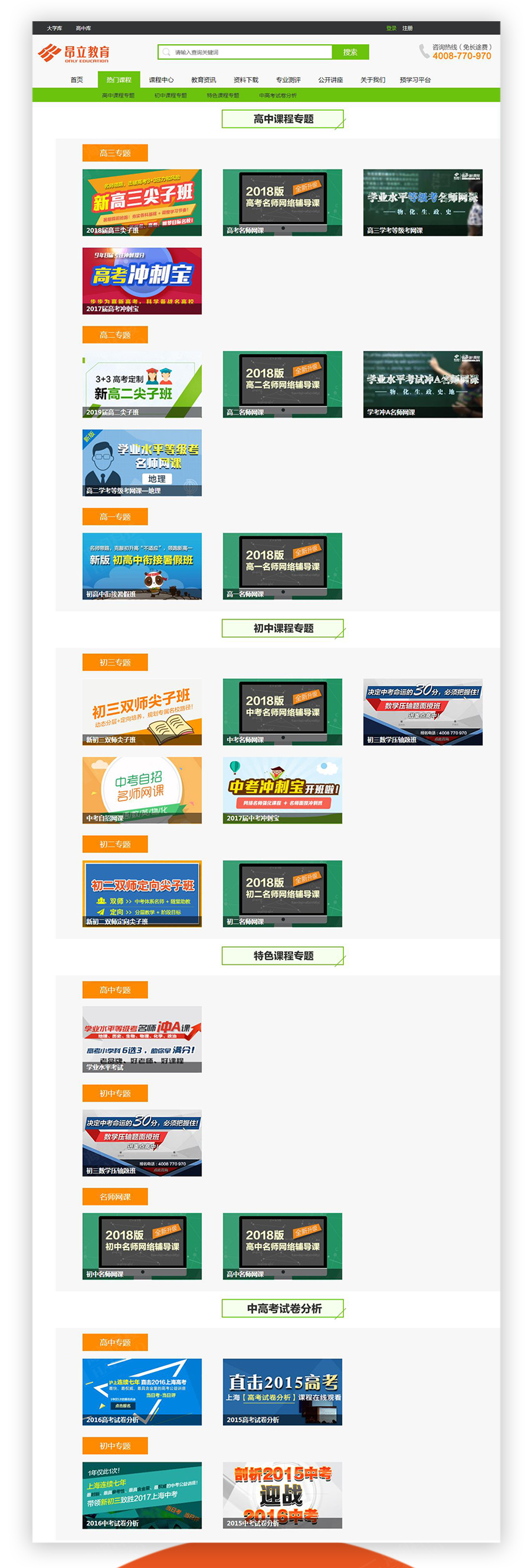Go to the 首页 home tab
This screenshot has width=531, height=1568.
77,80
